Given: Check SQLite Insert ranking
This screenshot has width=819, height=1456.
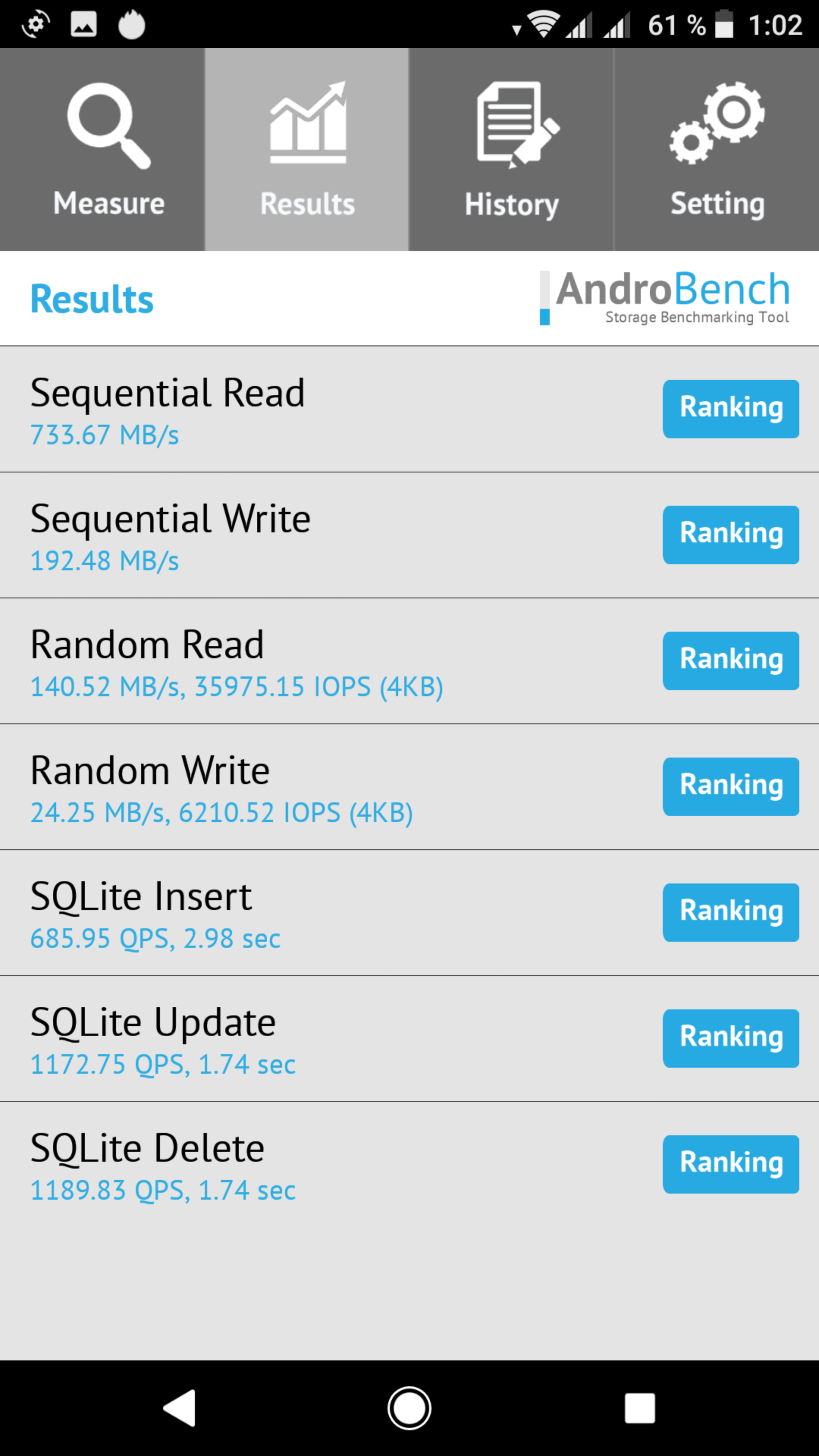Looking at the screenshot, I should click(x=730, y=912).
